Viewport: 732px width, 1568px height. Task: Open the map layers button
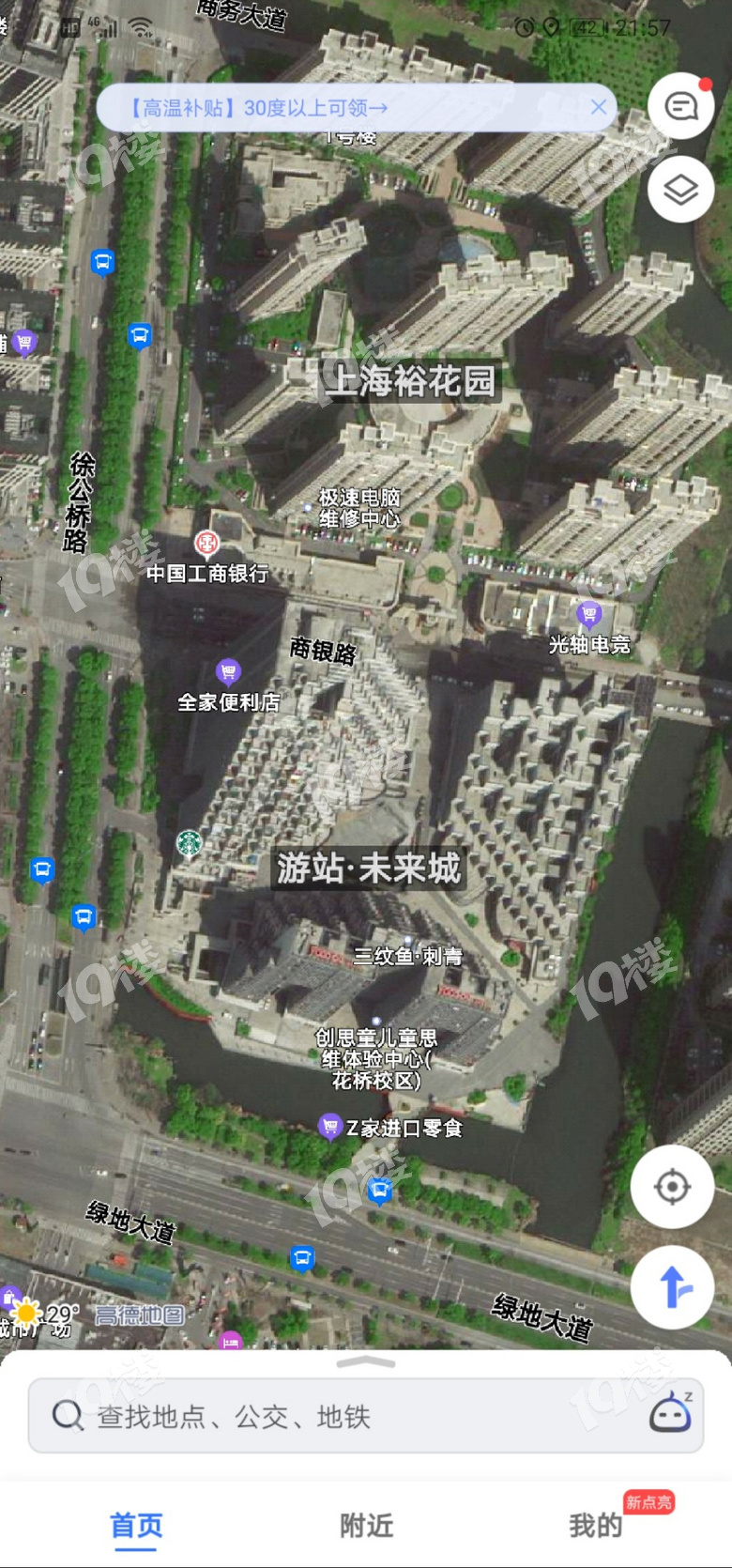(680, 190)
